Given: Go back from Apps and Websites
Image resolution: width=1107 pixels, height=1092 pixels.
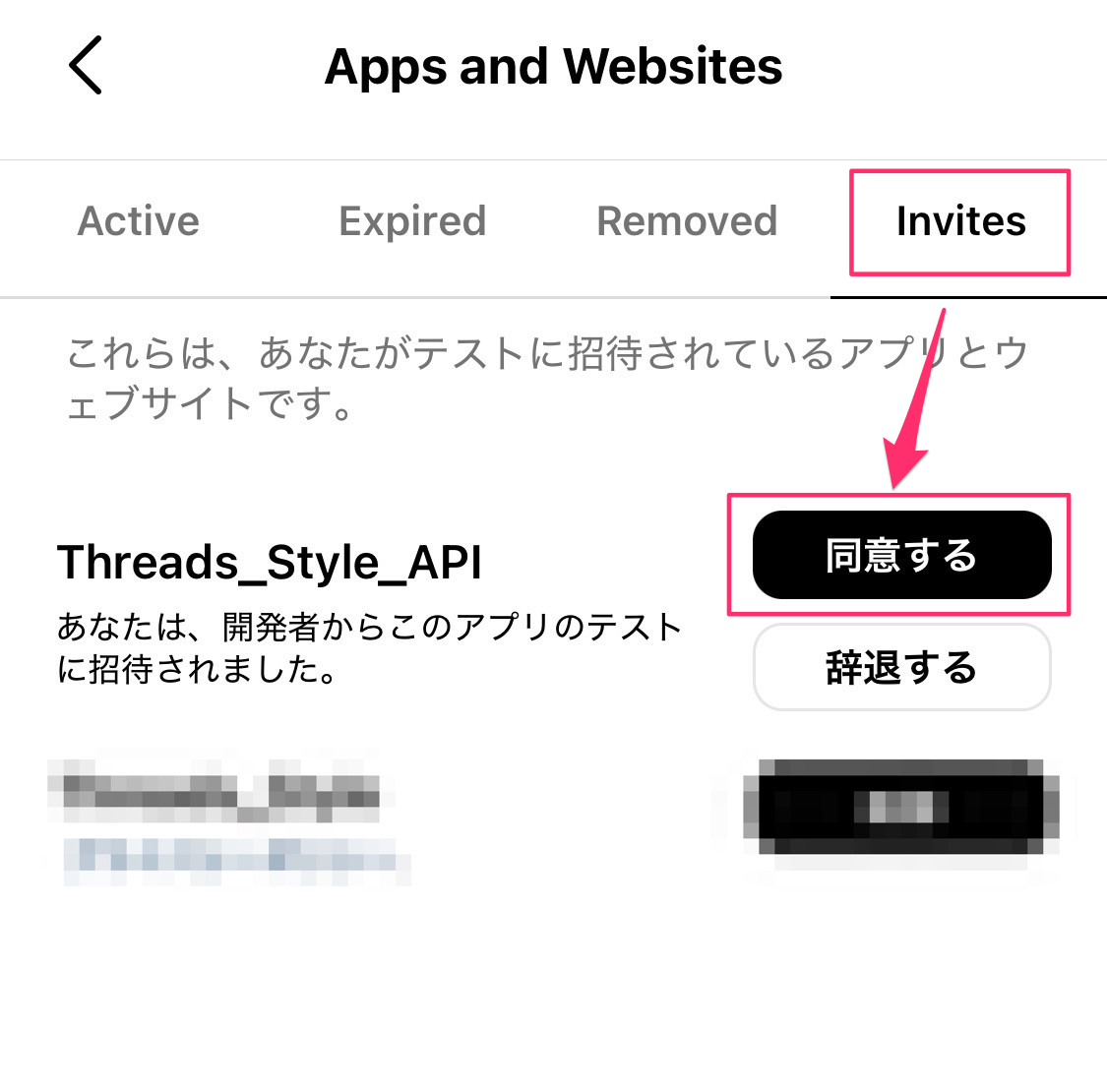Looking at the screenshot, I should coord(86,66).
